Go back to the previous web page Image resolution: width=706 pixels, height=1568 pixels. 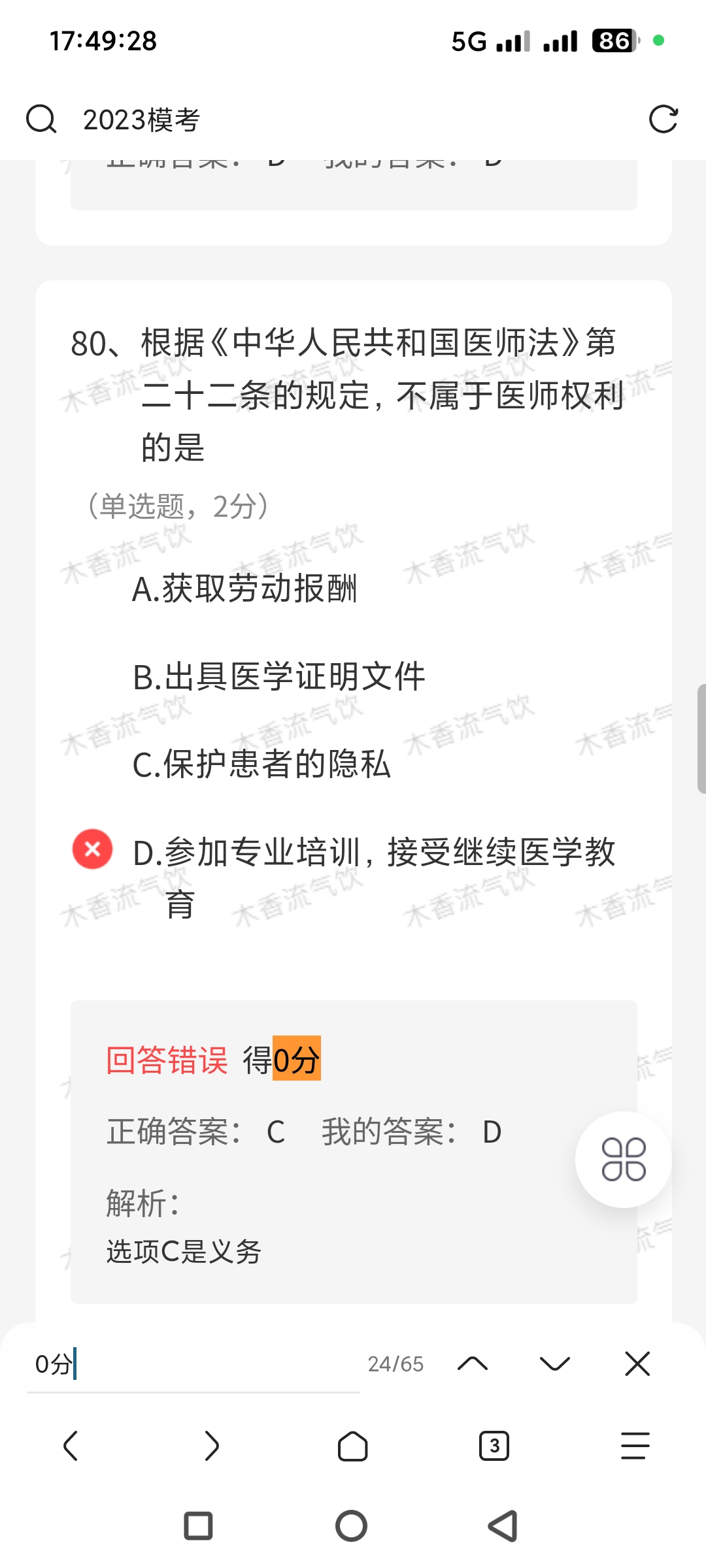click(x=71, y=1446)
